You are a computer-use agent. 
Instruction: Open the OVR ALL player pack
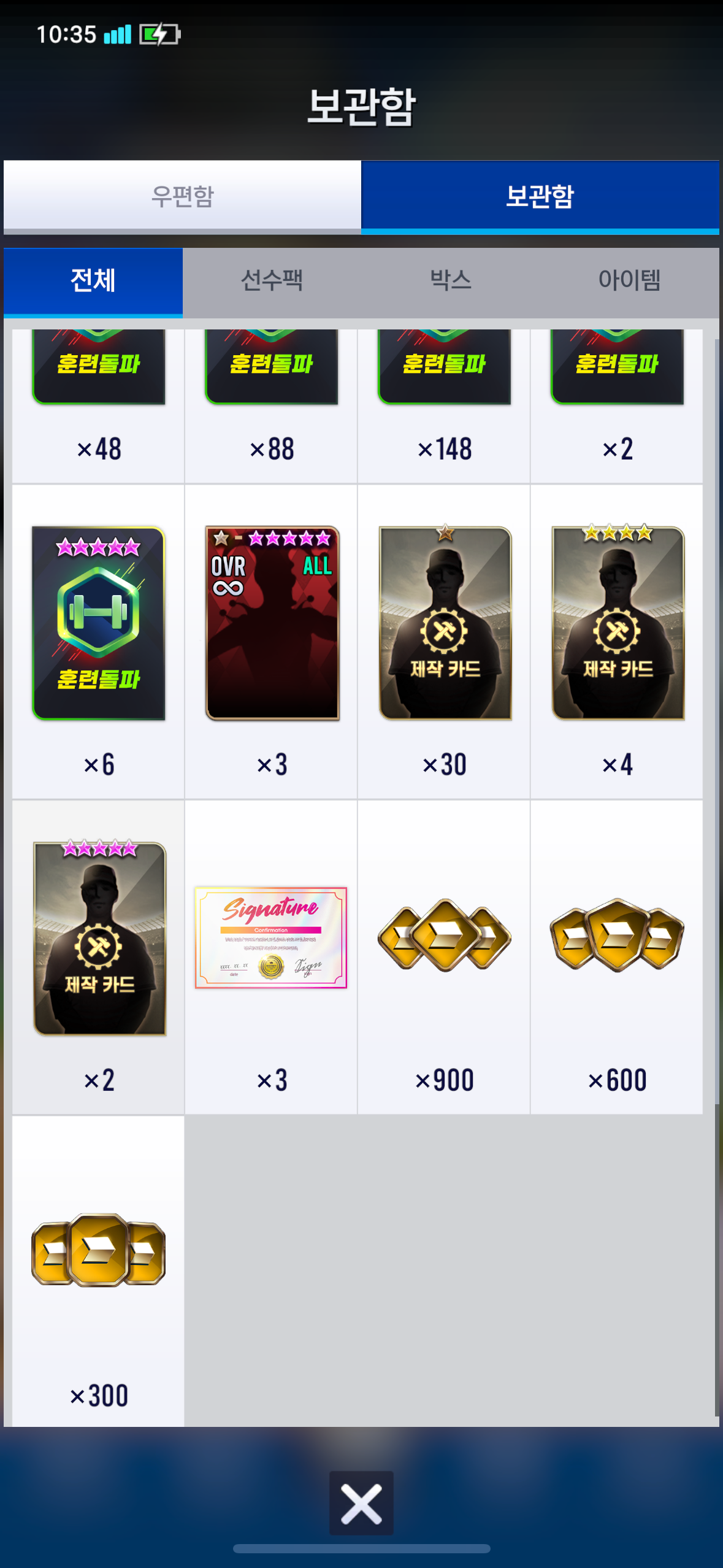[271, 642]
